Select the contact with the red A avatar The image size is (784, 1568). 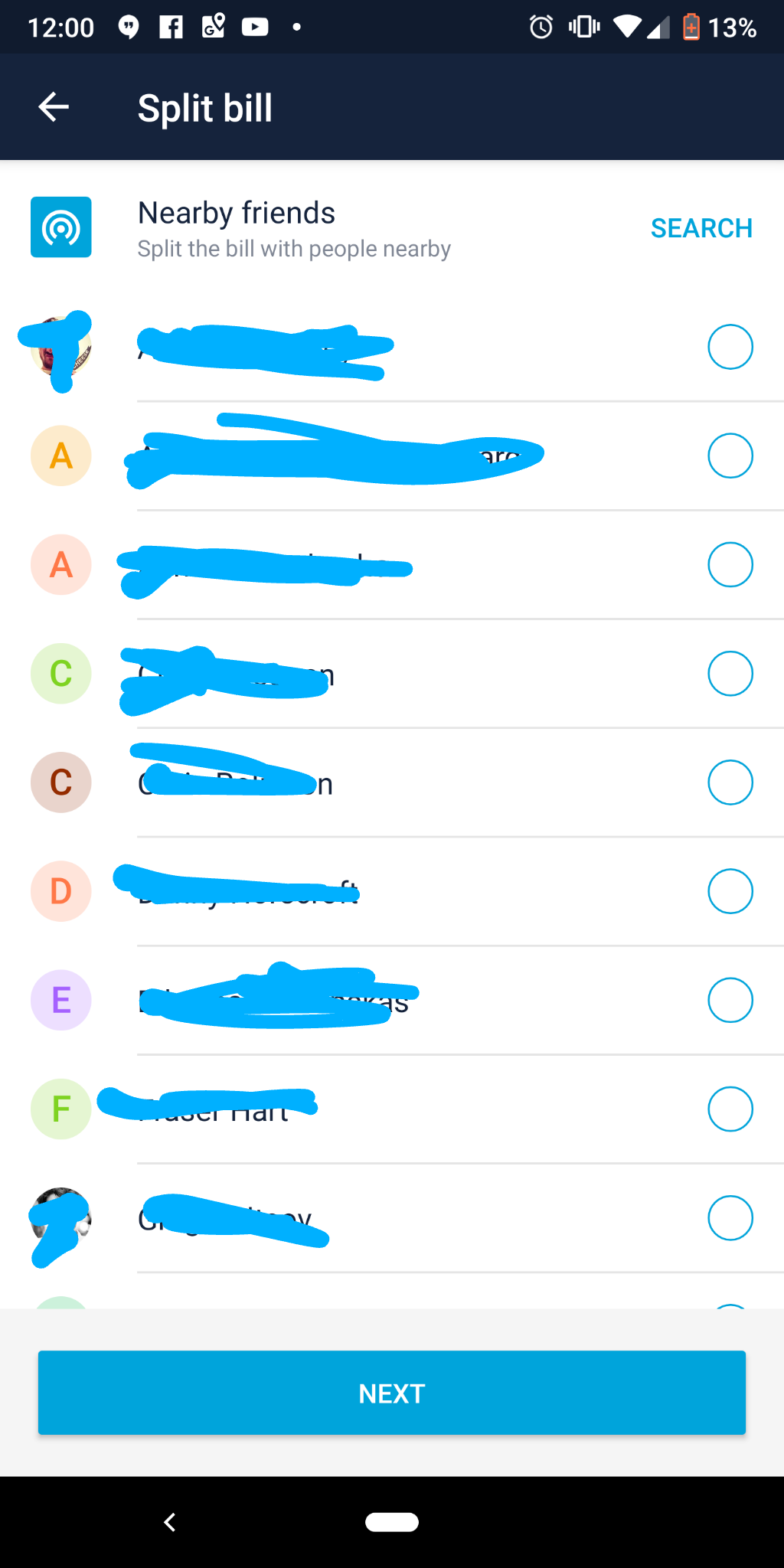(x=730, y=565)
